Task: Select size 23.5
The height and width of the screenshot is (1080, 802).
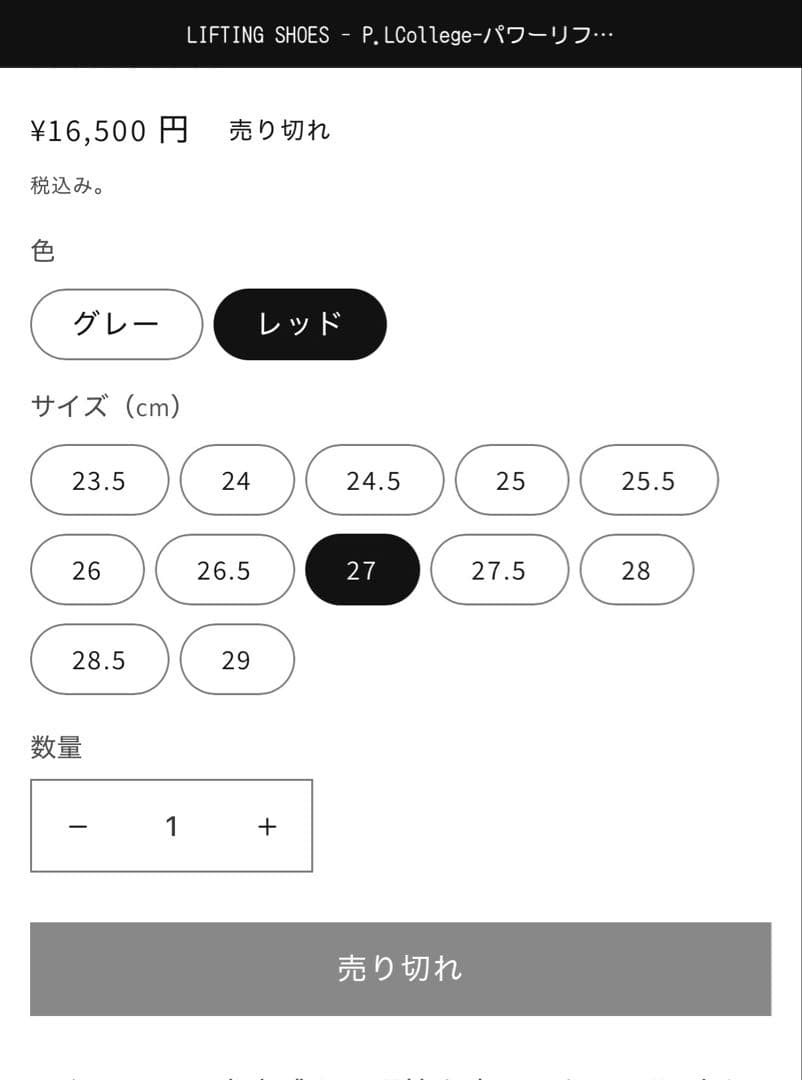Action: 99,480
